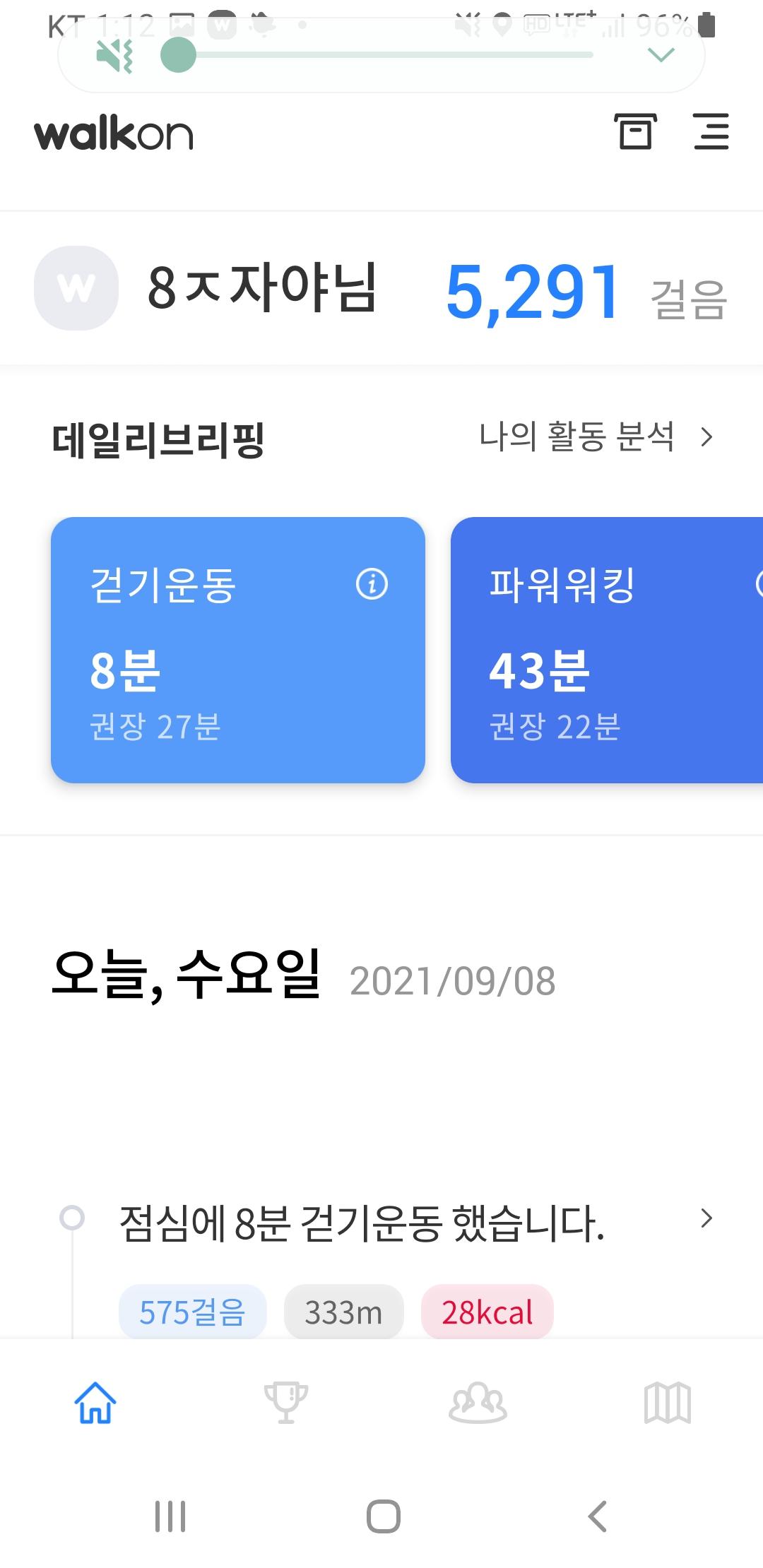The height and width of the screenshot is (1568, 763).
Task: Open the hamburger menu
Action: 711,131
